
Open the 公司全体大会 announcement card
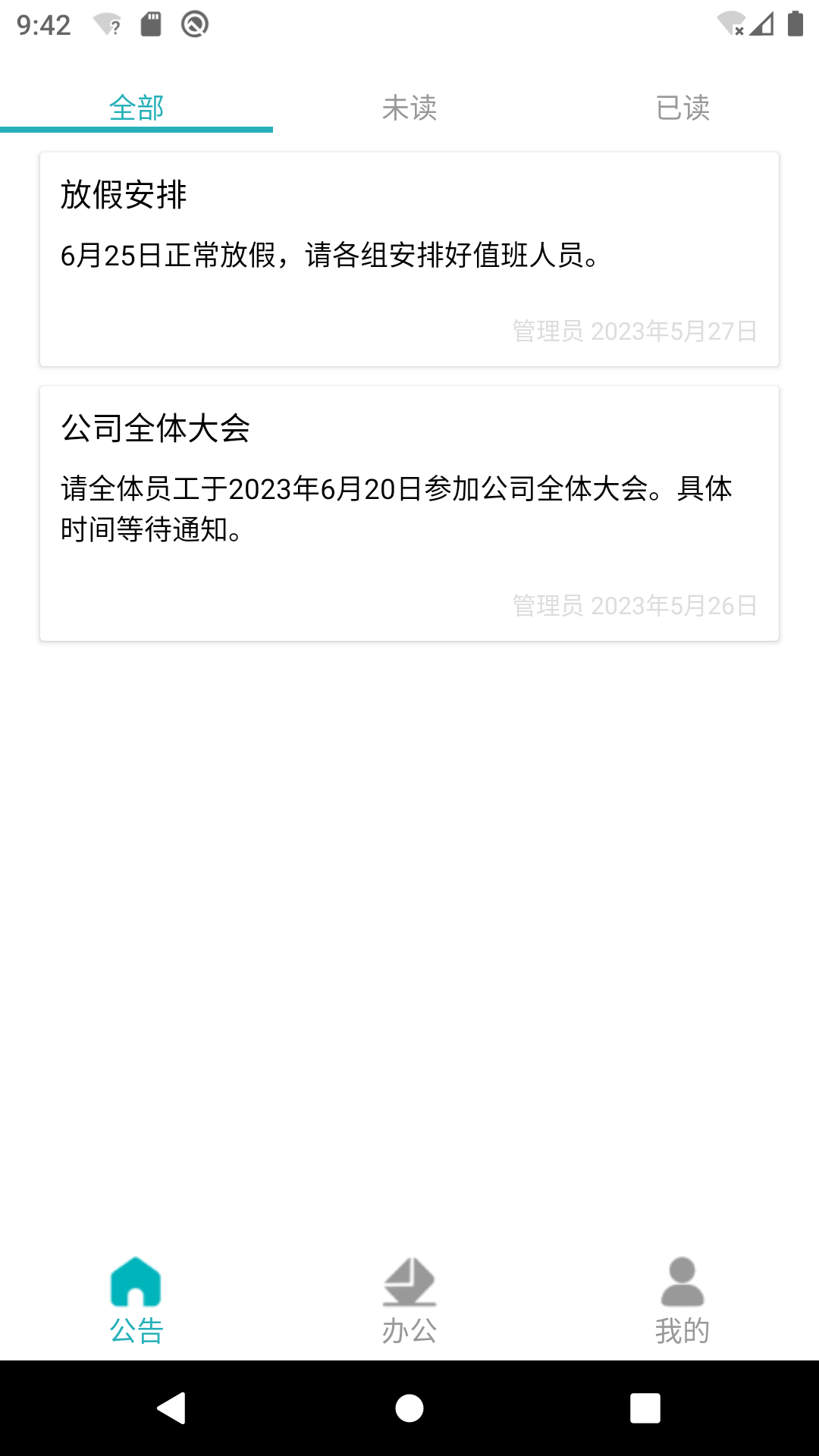409,513
